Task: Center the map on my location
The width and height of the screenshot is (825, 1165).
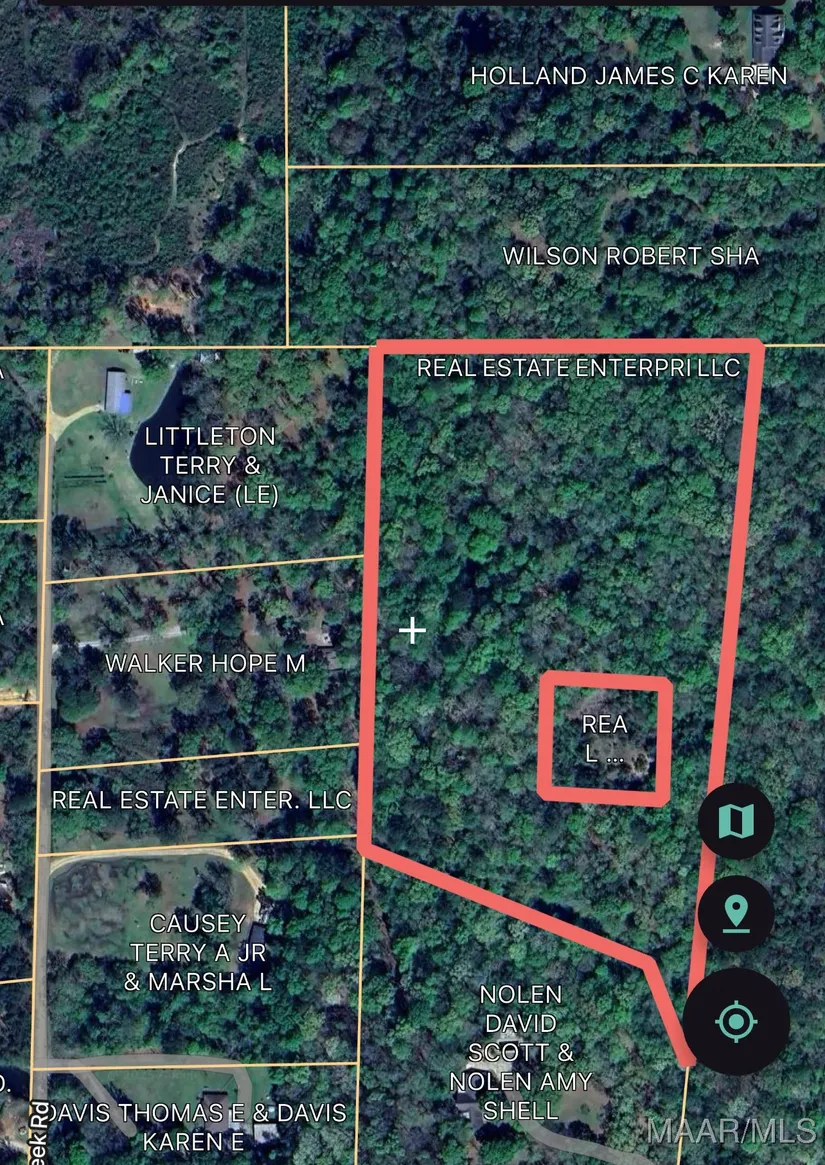Action: coord(736,1021)
